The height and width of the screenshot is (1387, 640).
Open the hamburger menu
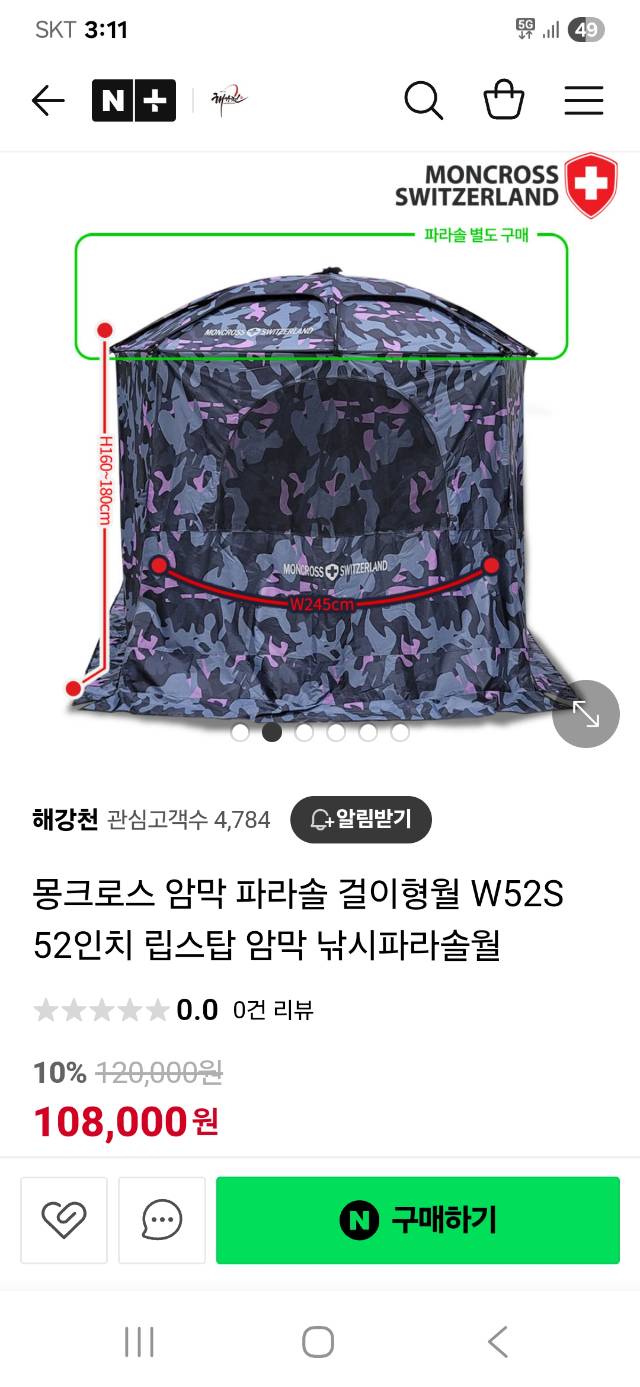coord(583,101)
